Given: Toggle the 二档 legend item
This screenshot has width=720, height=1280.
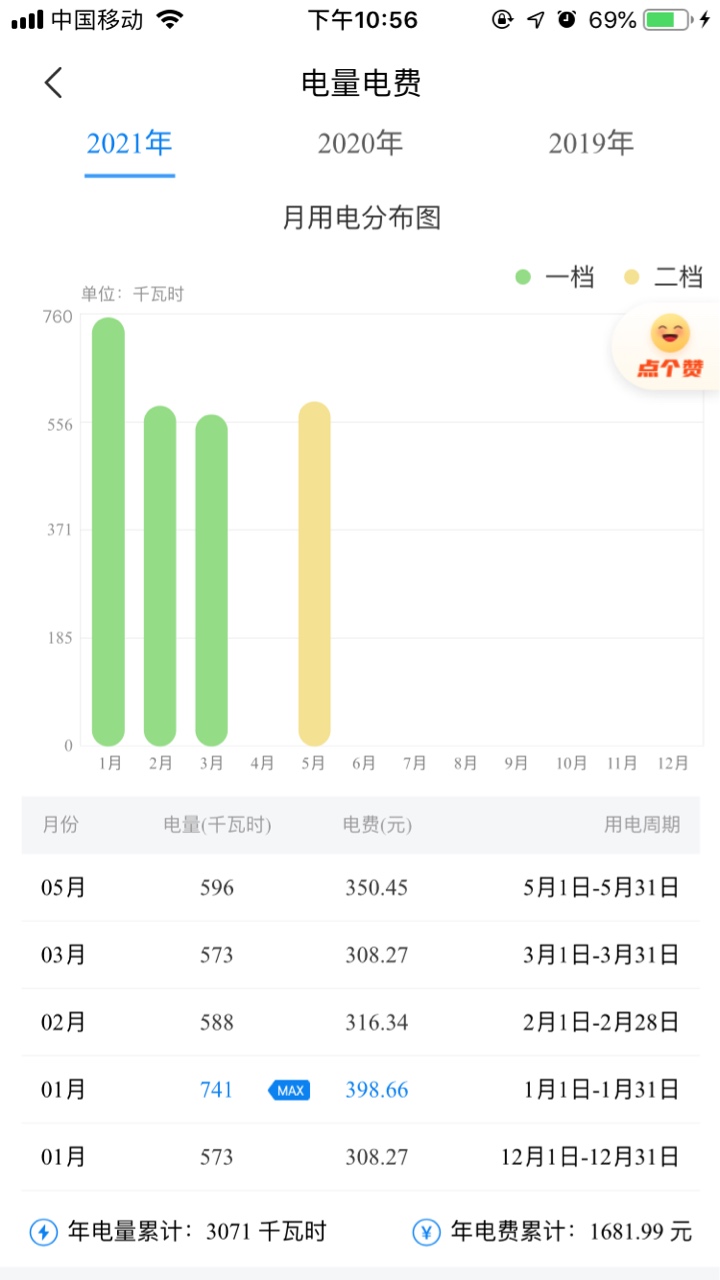Looking at the screenshot, I should pyautogui.click(x=664, y=277).
